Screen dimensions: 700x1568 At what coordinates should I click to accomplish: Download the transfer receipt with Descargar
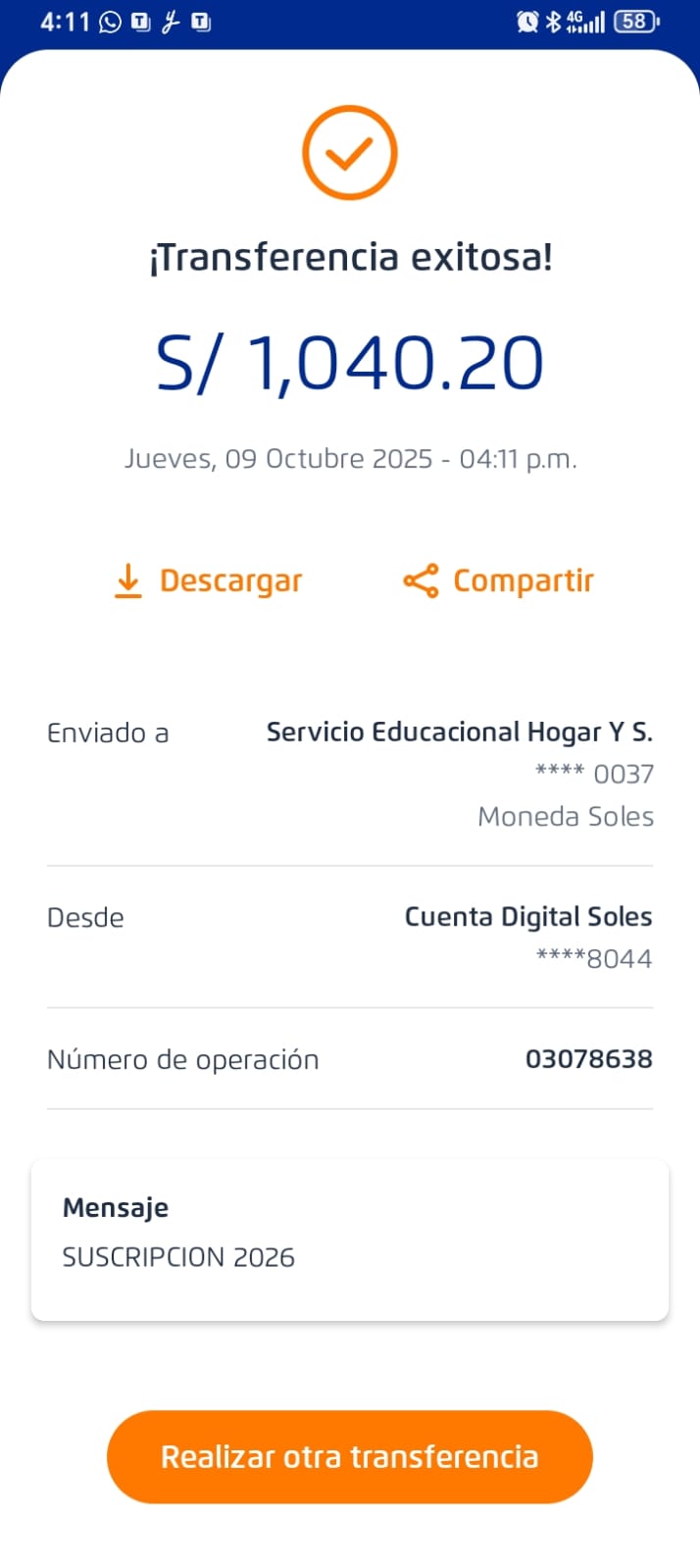[208, 581]
